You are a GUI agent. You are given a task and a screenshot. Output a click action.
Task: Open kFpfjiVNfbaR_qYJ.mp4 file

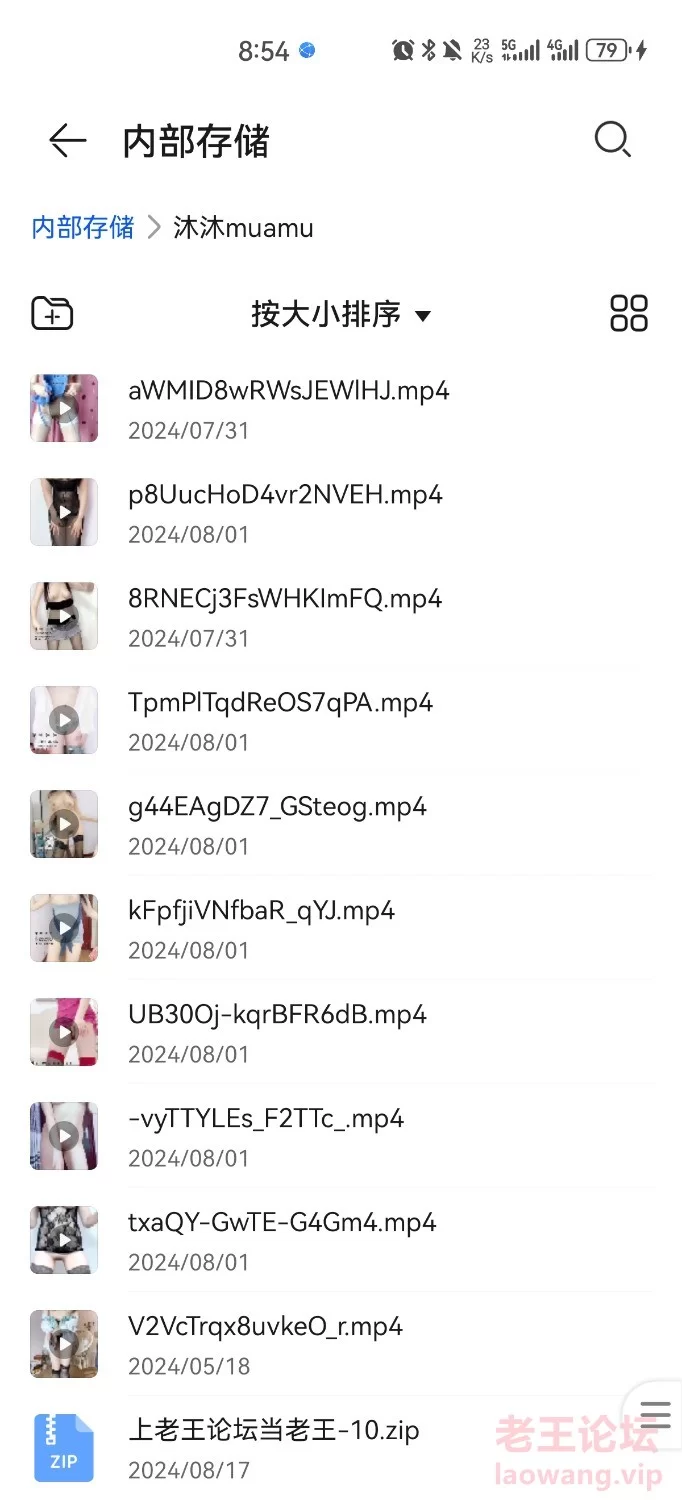261,928
